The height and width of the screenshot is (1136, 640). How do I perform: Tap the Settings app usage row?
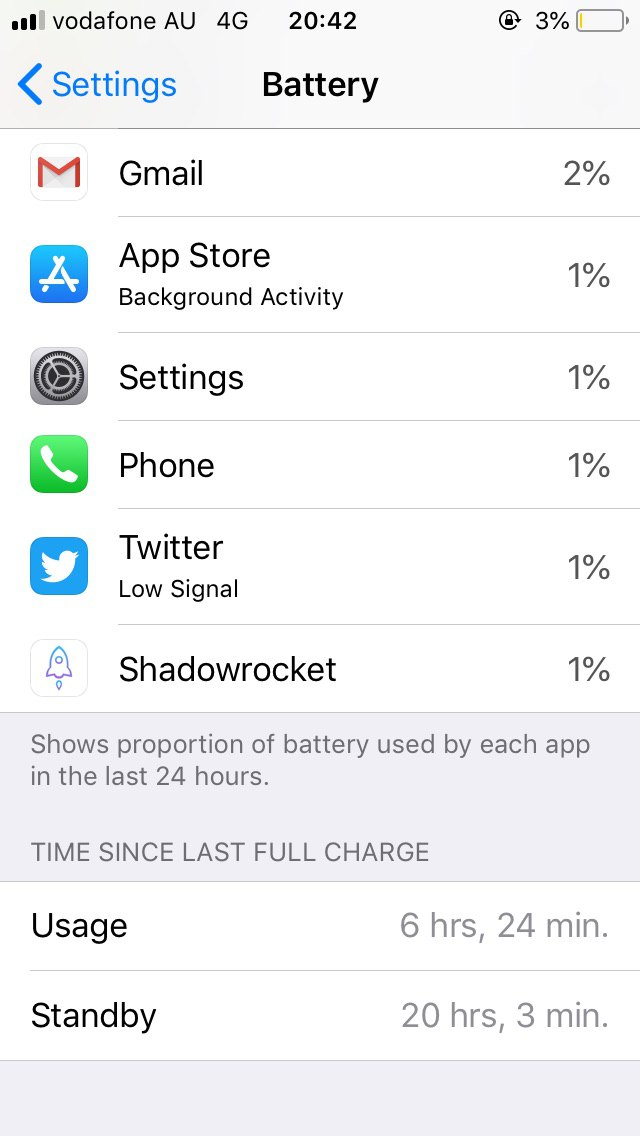tap(320, 377)
